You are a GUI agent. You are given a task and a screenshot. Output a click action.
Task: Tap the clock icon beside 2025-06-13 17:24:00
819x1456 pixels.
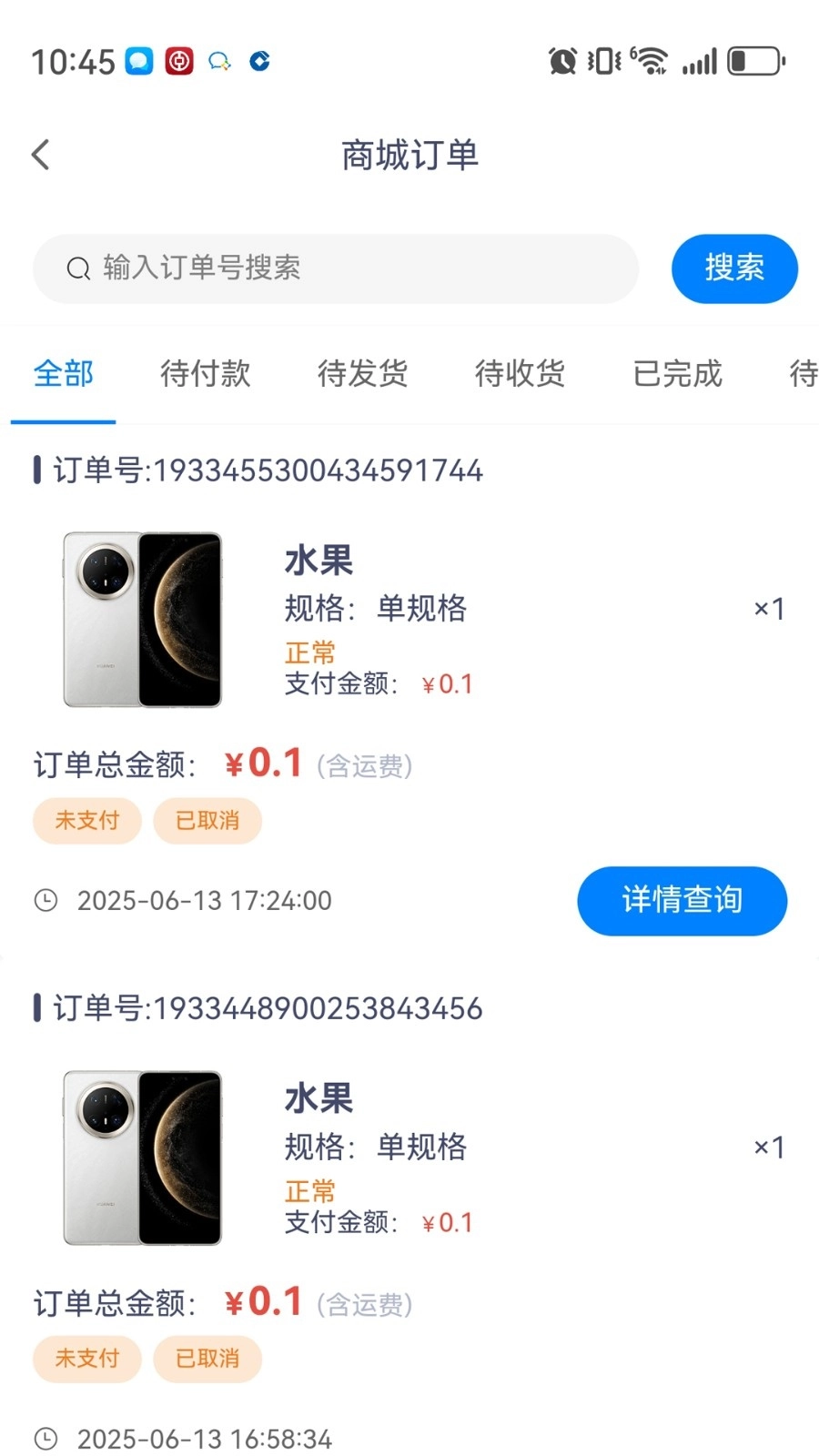pos(47,900)
